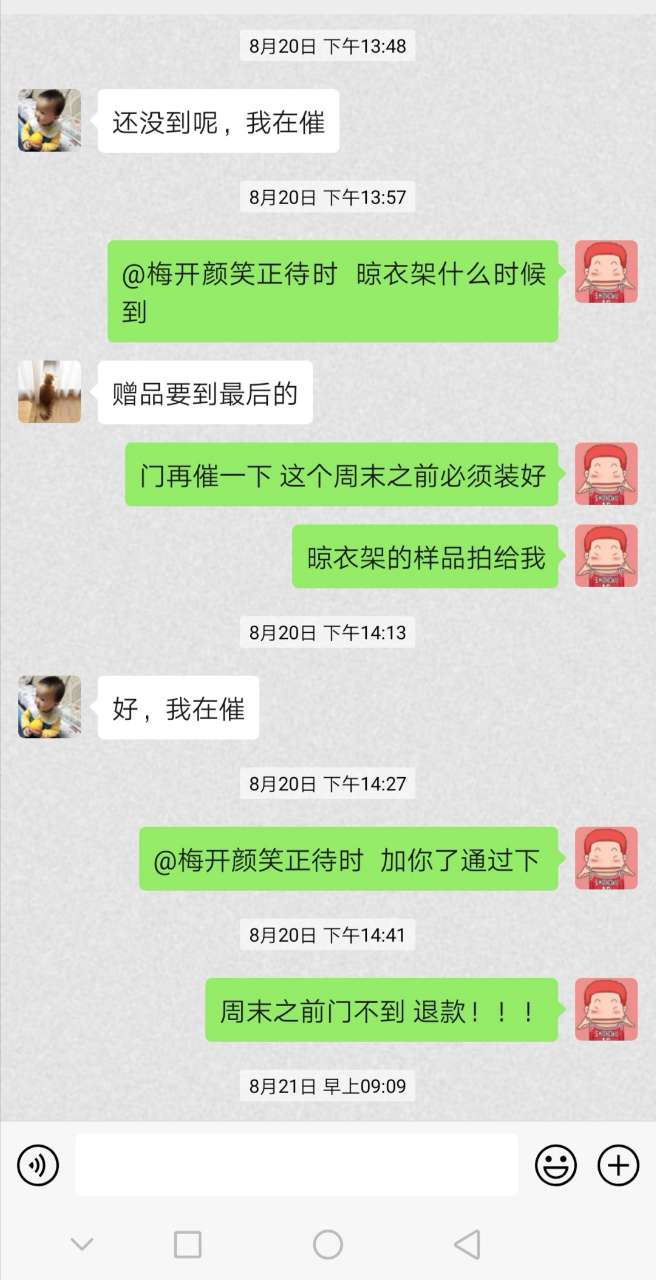Tap the cat avatar beside 赠品要到最后的
The width and height of the screenshot is (656, 1280).
coord(49,392)
